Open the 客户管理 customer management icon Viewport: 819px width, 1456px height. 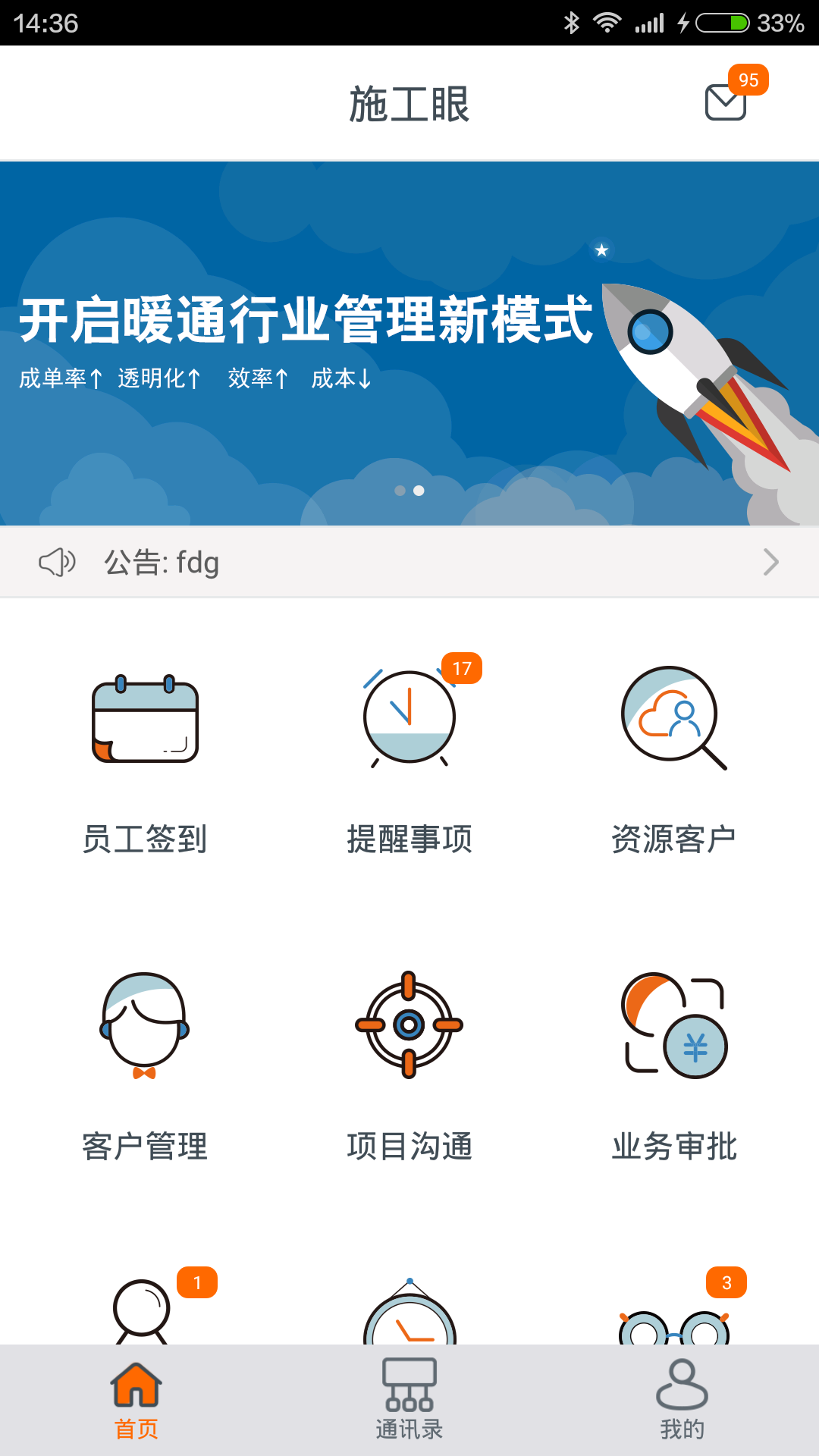(146, 1028)
